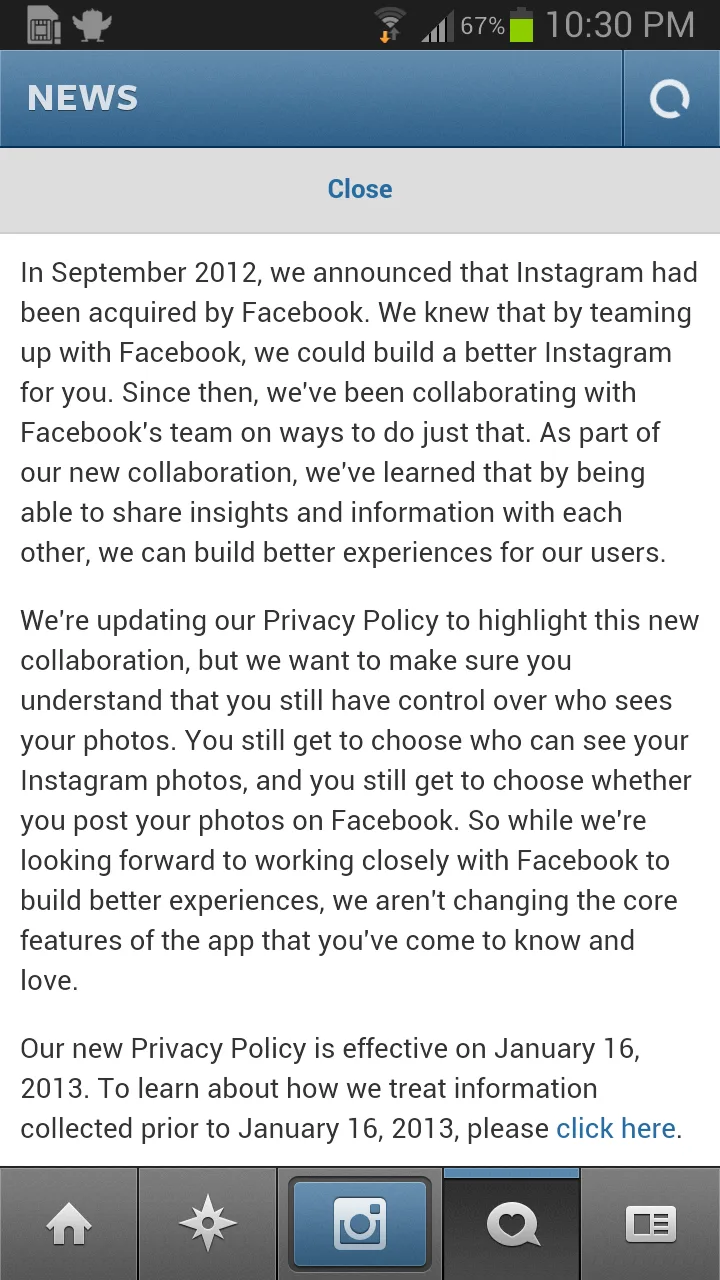Switch to the Explore tab
This screenshot has width=720, height=1280.
[x=207, y=1224]
